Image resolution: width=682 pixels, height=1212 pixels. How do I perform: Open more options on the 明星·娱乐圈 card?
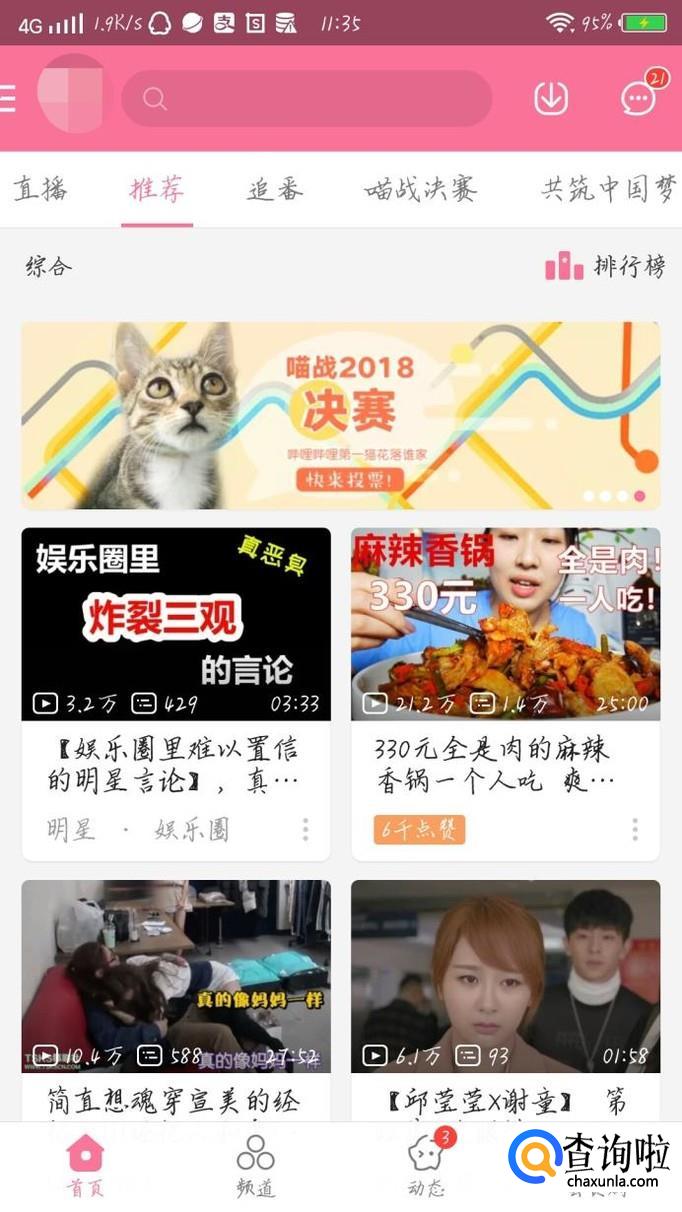(x=305, y=829)
